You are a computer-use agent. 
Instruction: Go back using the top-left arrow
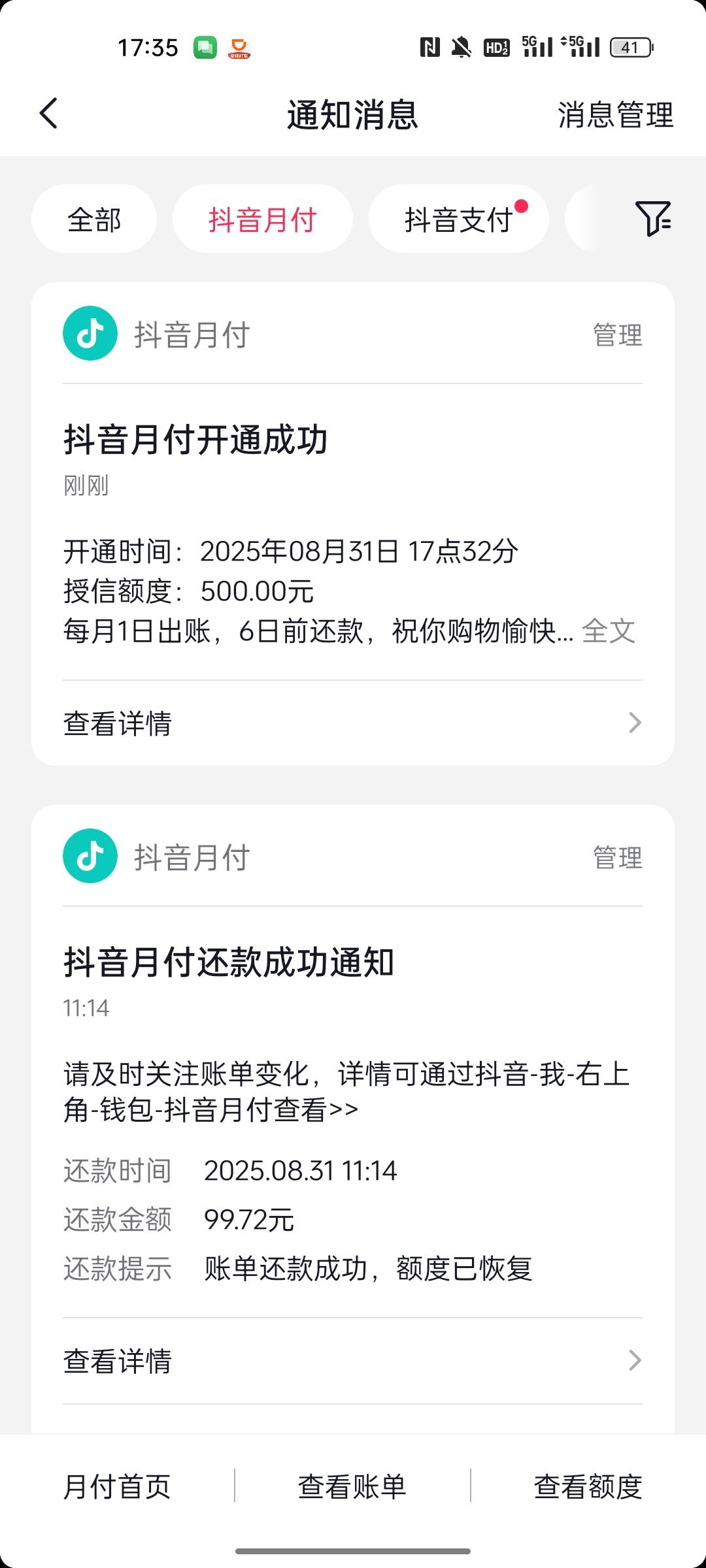coord(49,114)
